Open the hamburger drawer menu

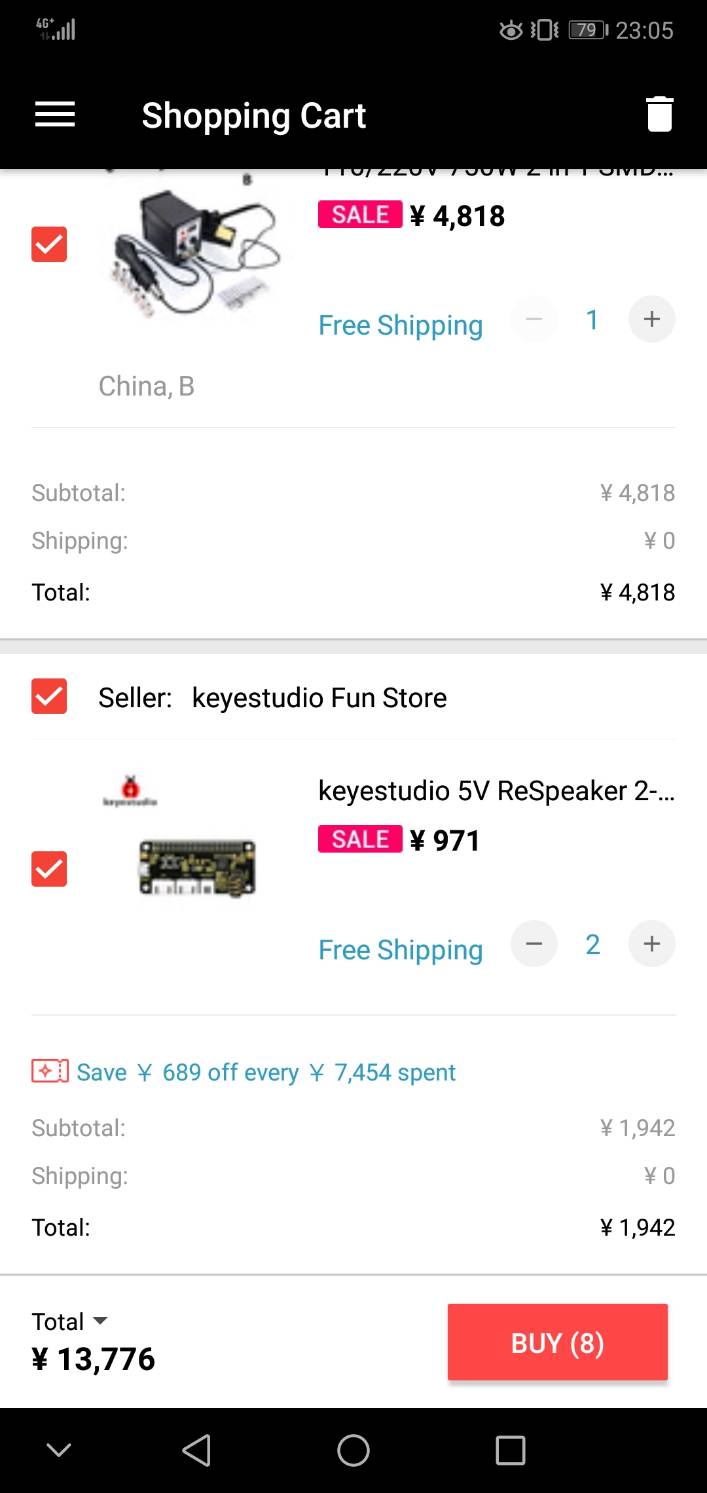pos(55,115)
